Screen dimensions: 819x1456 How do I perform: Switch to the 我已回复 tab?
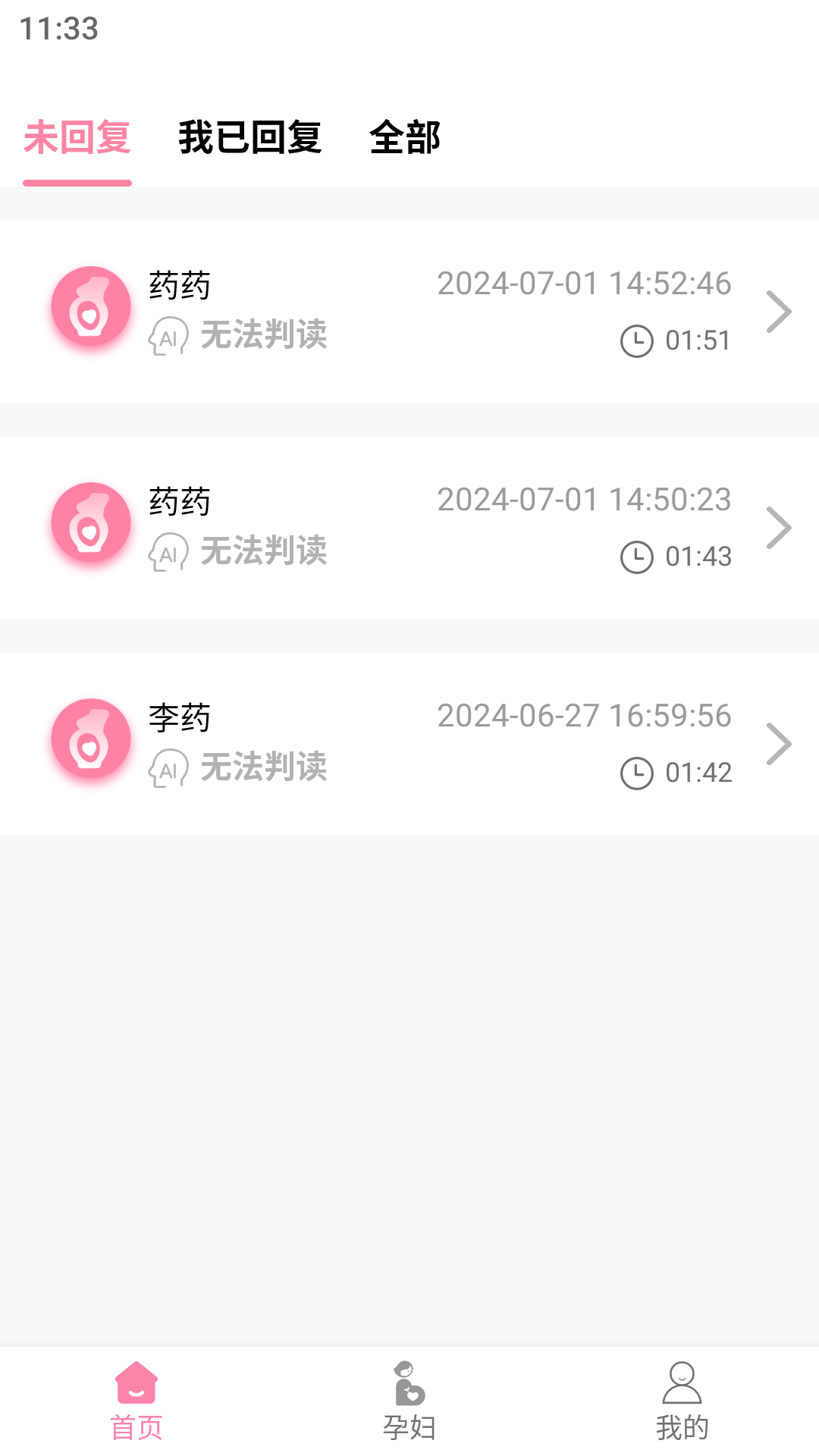(x=249, y=138)
